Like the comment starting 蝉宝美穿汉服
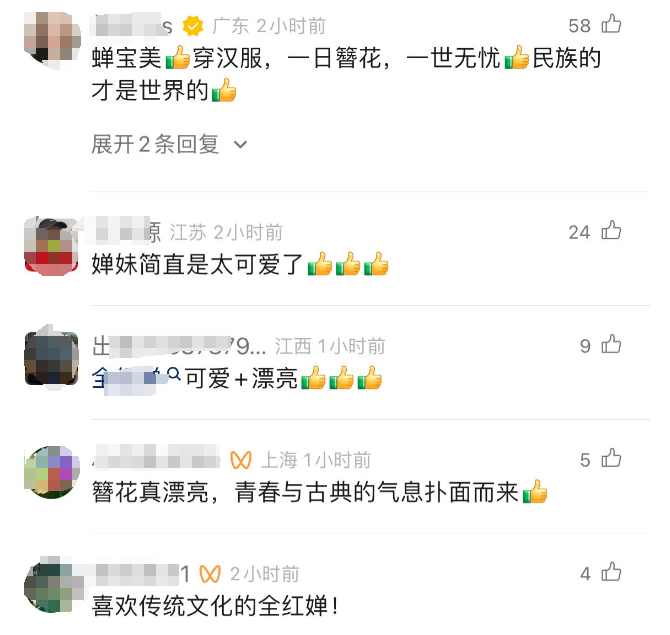This screenshot has width=670, height=635. point(611,25)
